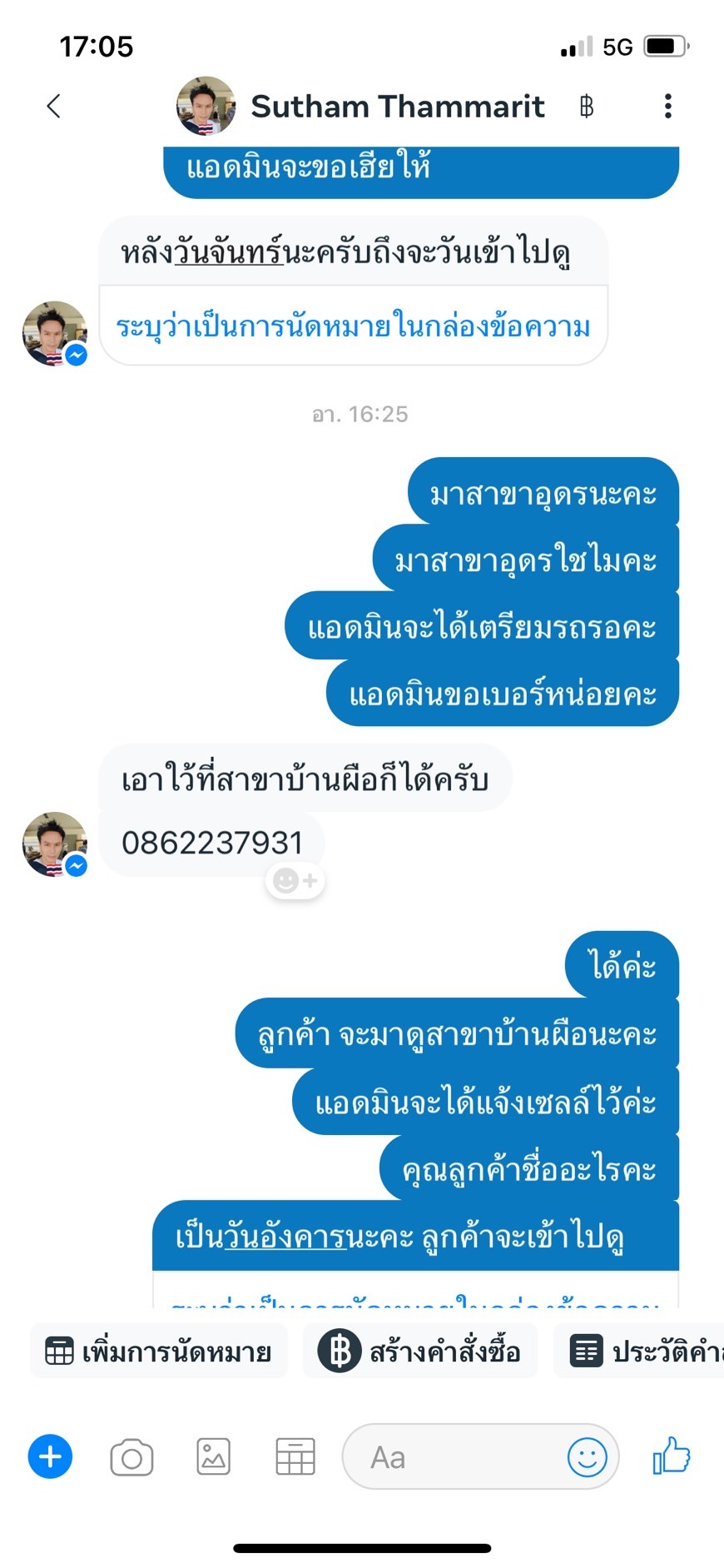Select the เพิ่มการนัดหมาย chip
This screenshot has height=1568, width=724.
click(x=159, y=1351)
